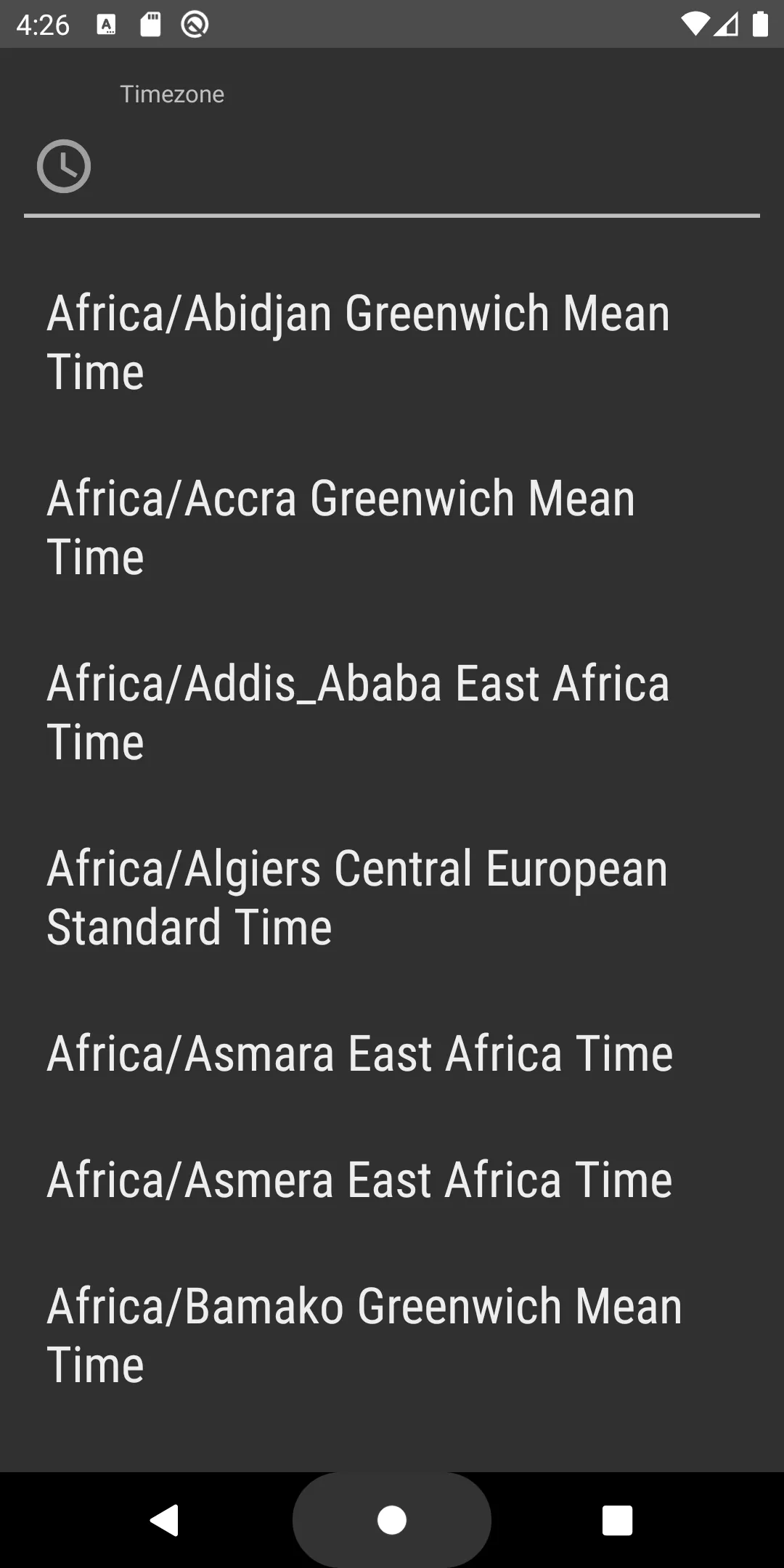Select Africa/Algiers Central European Standard Time

coord(392,898)
